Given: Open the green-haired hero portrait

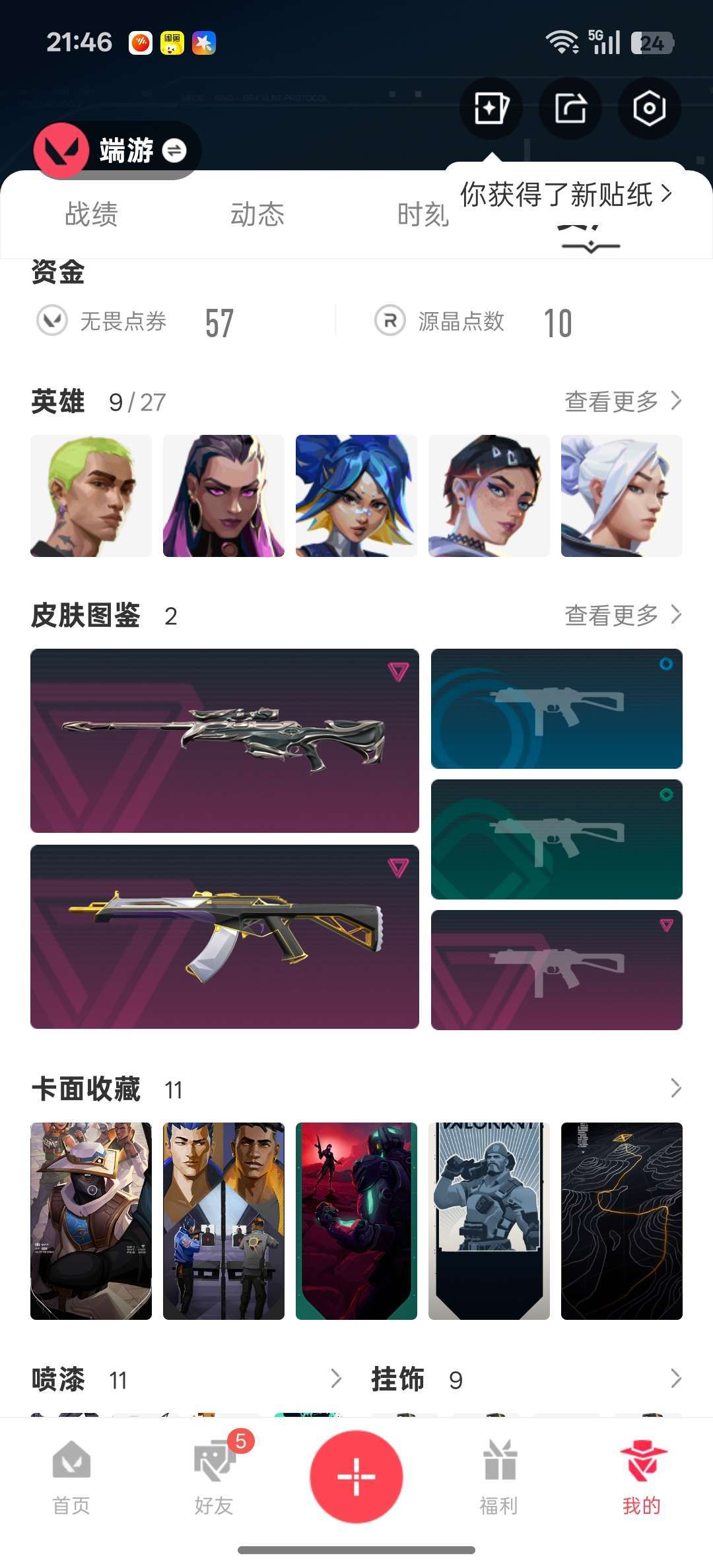Looking at the screenshot, I should pyautogui.click(x=91, y=496).
